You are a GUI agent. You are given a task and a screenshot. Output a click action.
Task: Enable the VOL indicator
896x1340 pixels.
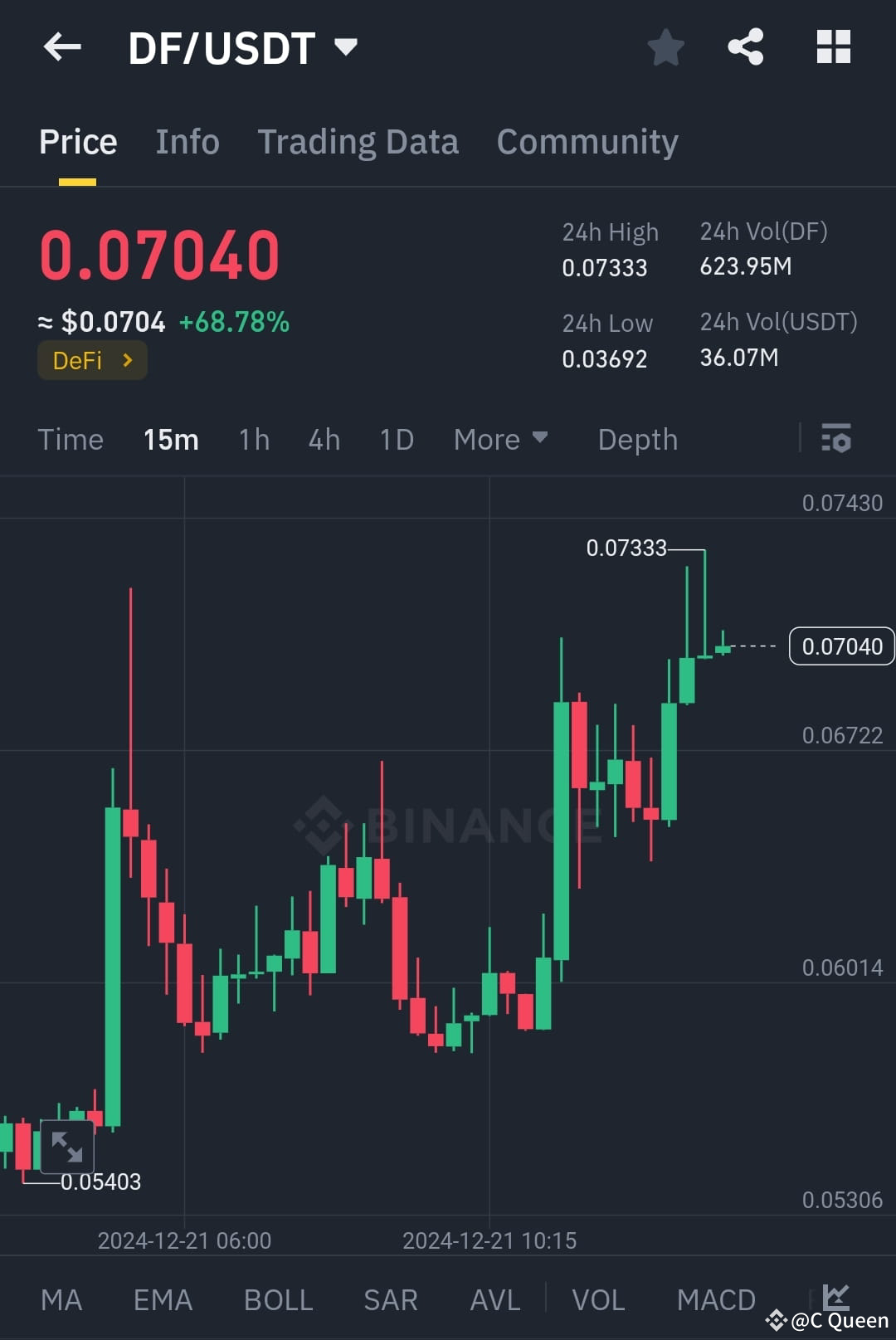[x=598, y=1299]
